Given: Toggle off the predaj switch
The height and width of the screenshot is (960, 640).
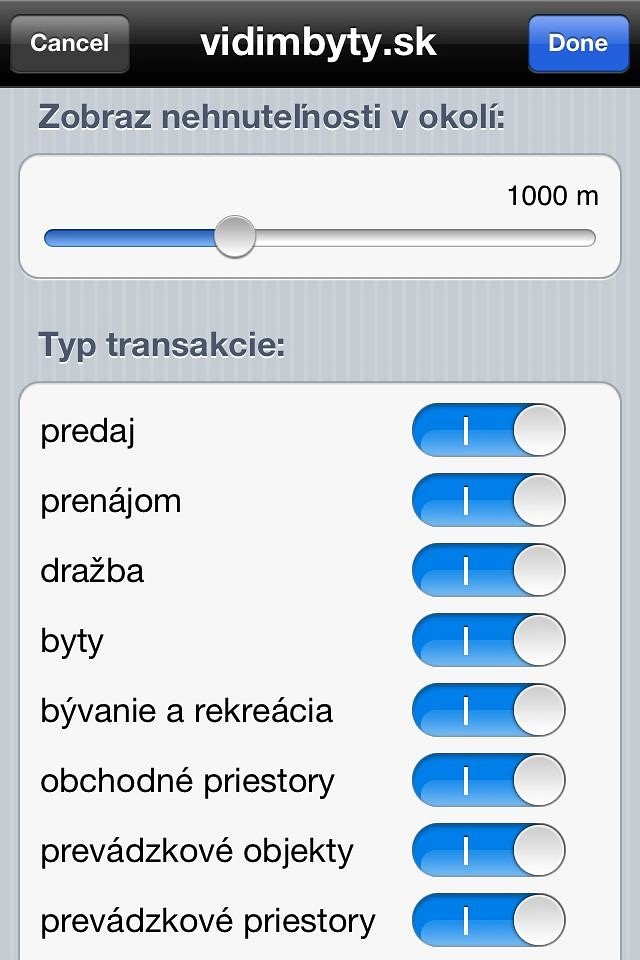Looking at the screenshot, I should tap(489, 431).
